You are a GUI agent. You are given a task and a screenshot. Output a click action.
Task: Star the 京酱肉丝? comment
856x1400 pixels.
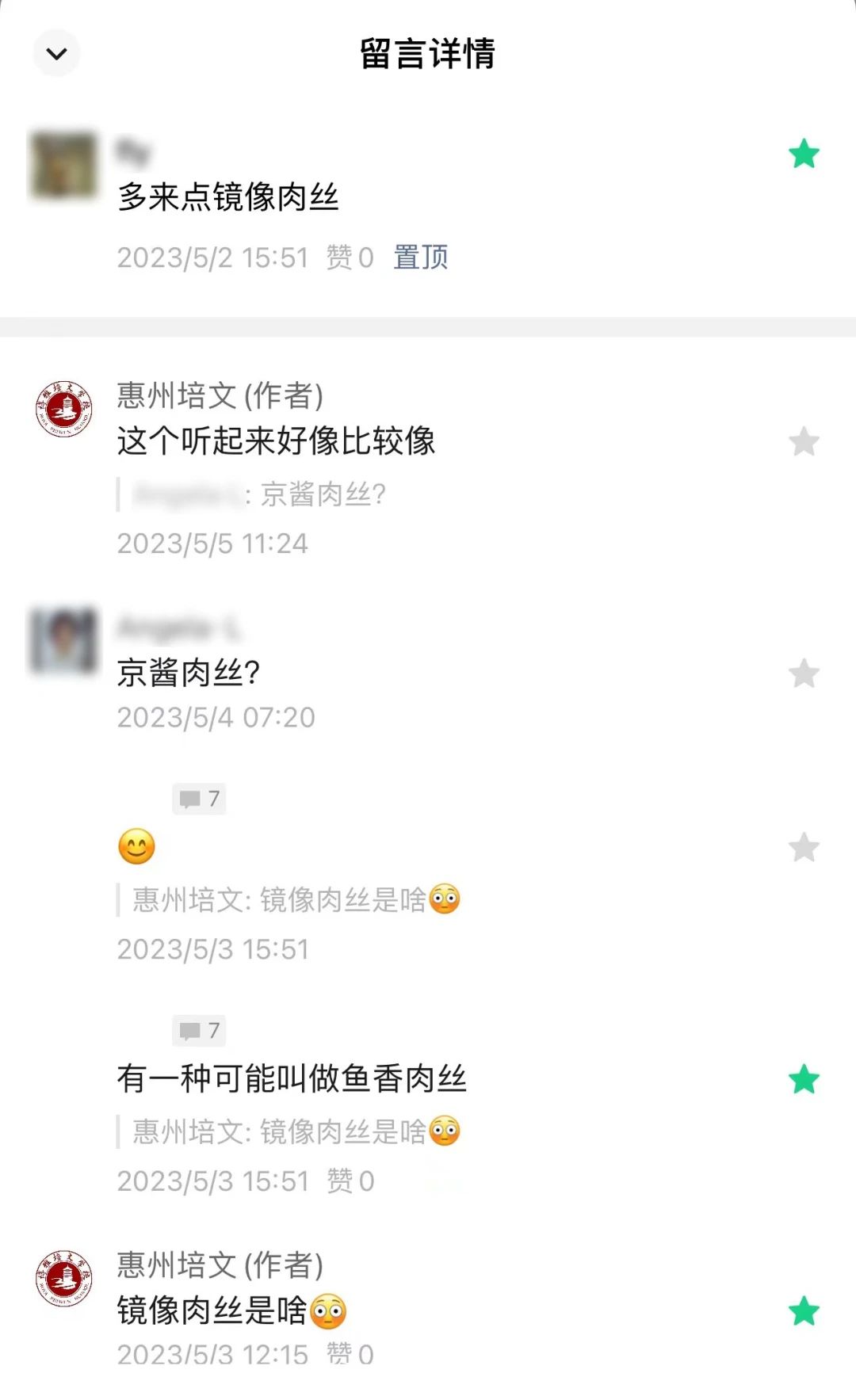click(x=804, y=673)
